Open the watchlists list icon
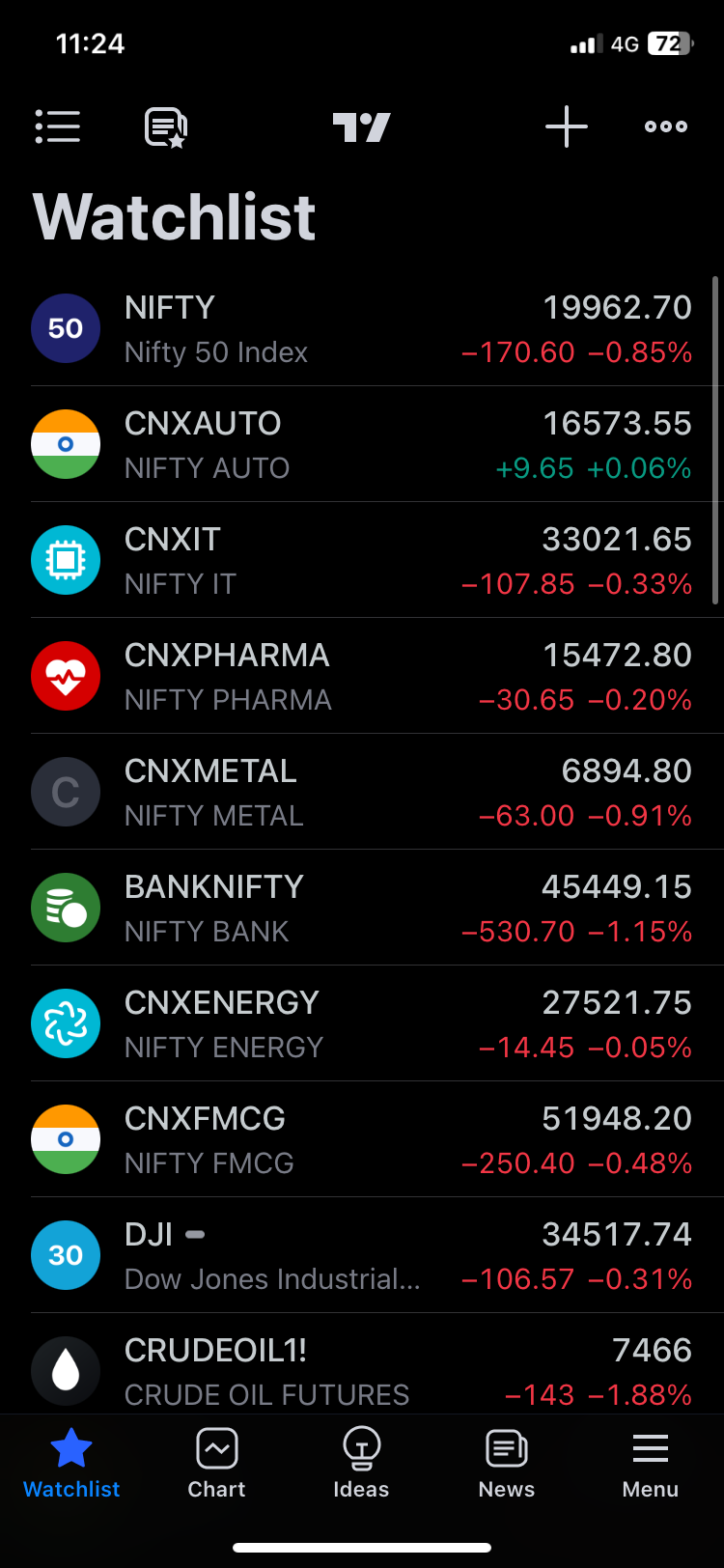 58,126
